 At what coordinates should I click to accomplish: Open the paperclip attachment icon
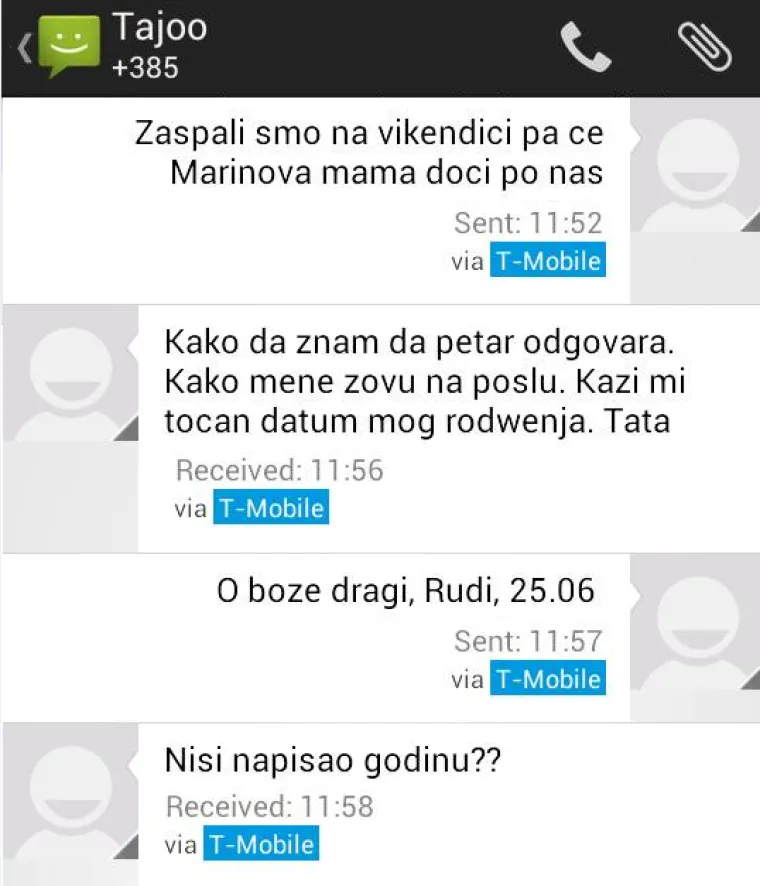(x=708, y=47)
